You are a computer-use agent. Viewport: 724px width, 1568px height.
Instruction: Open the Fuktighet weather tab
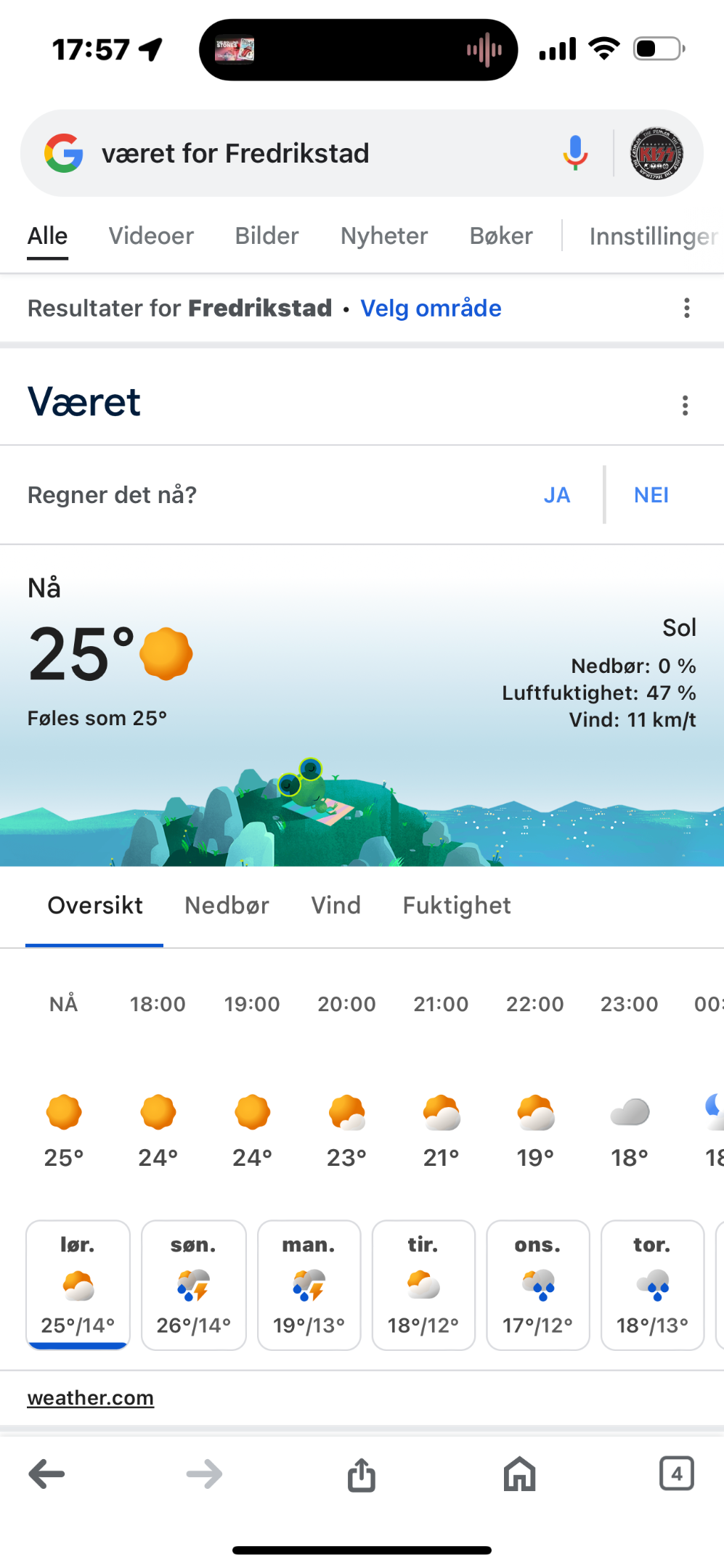(x=457, y=905)
